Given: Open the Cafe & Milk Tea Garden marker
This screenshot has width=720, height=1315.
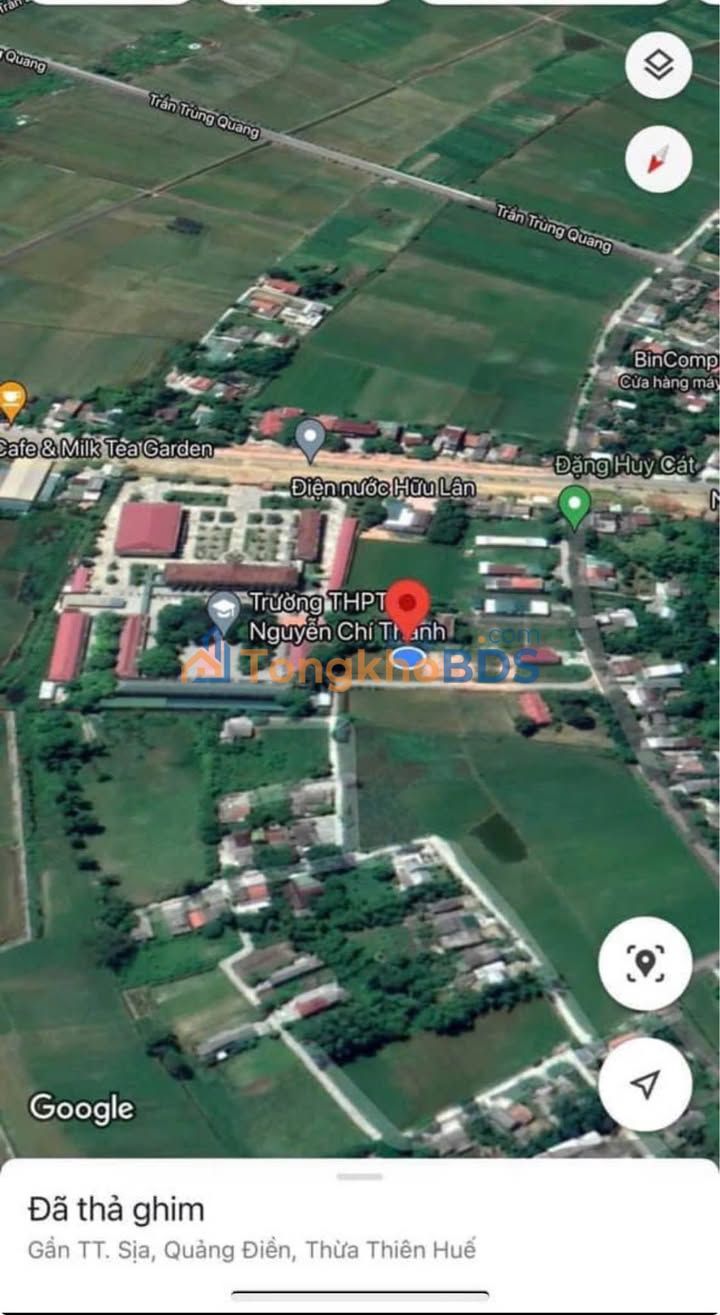Looking at the screenshot, I should [x=12, y=402].
